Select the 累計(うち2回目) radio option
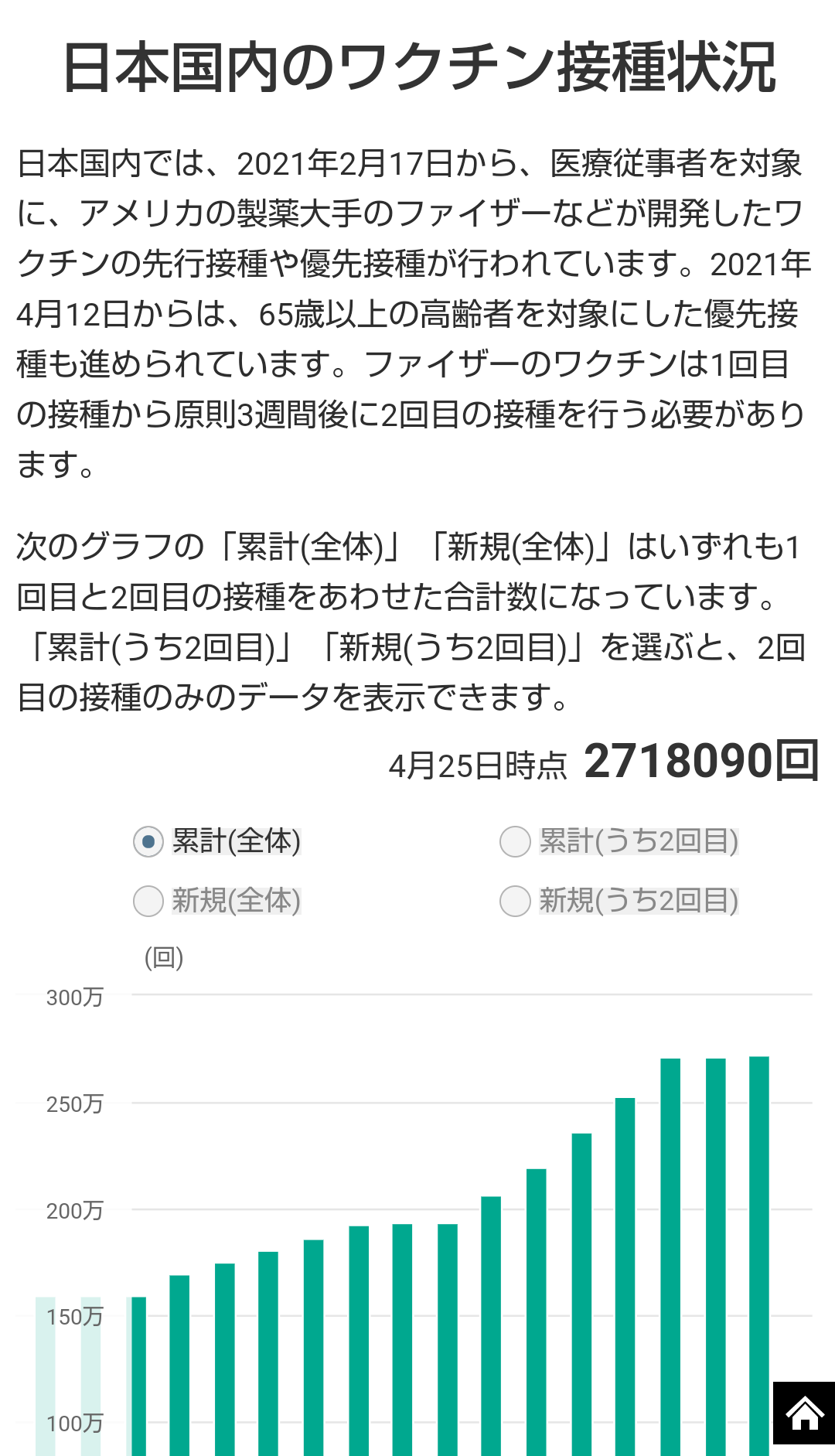 click(515, 841)
